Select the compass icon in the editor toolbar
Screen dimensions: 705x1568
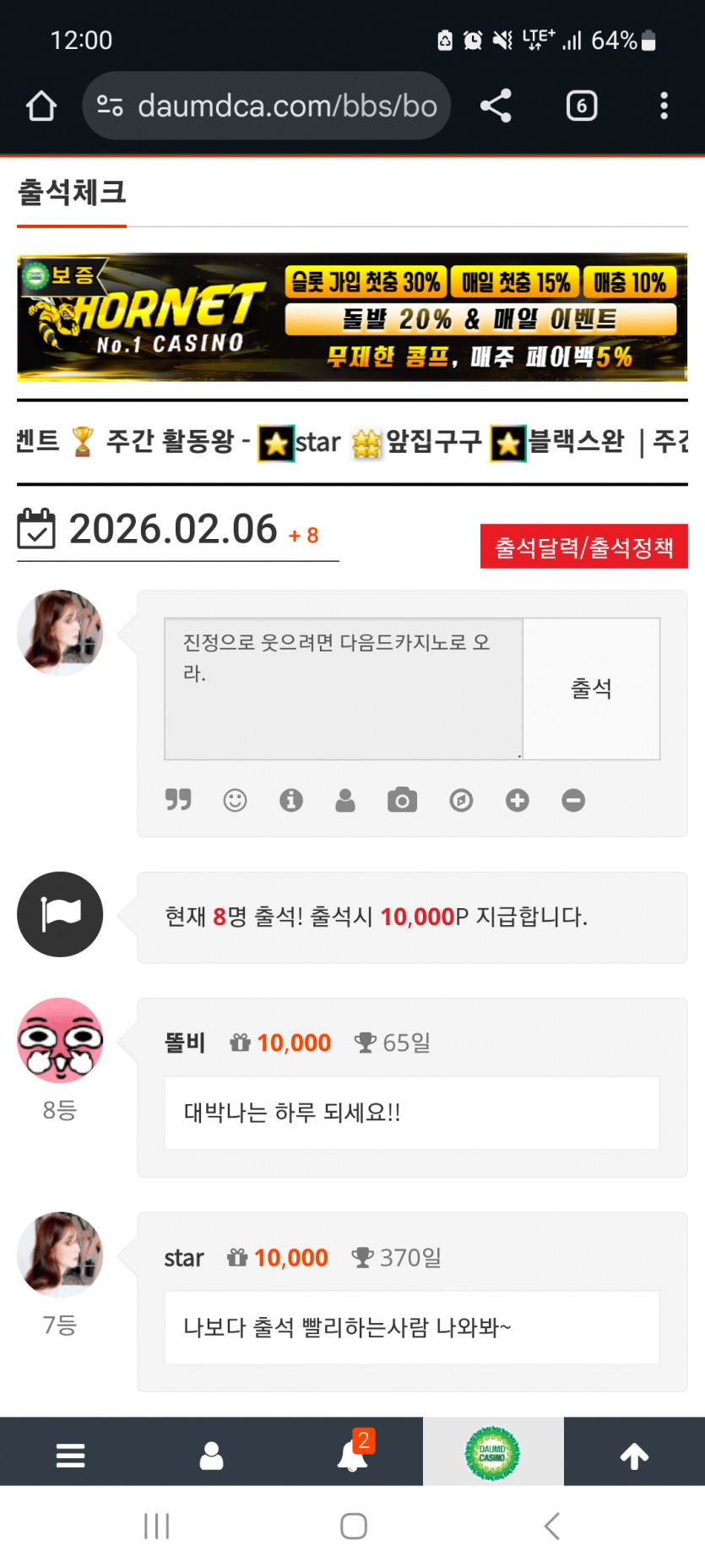pos(460,800)
